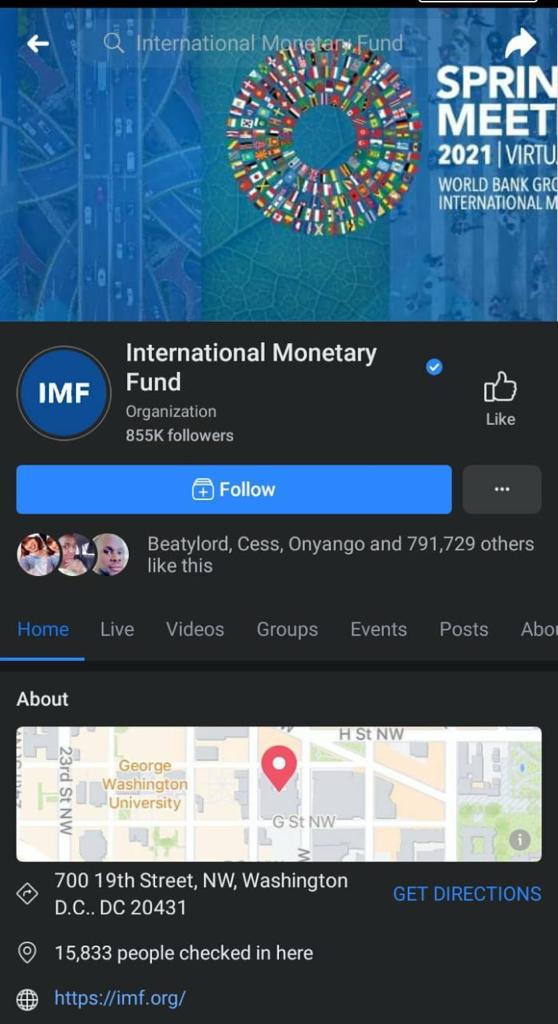Open the International Monetary Fund search field

254,44
